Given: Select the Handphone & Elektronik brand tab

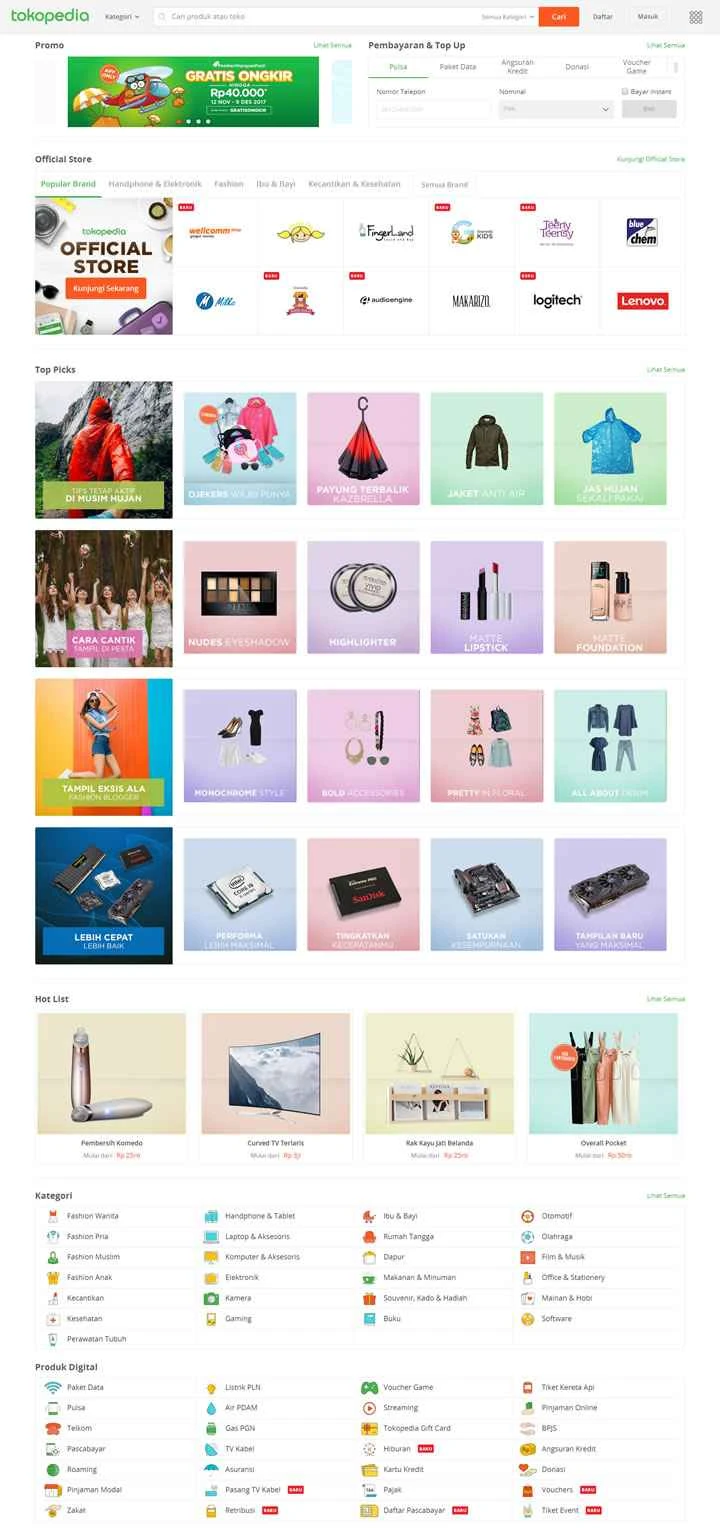Looking at the screenshot, I should click(x=155, y=184).
